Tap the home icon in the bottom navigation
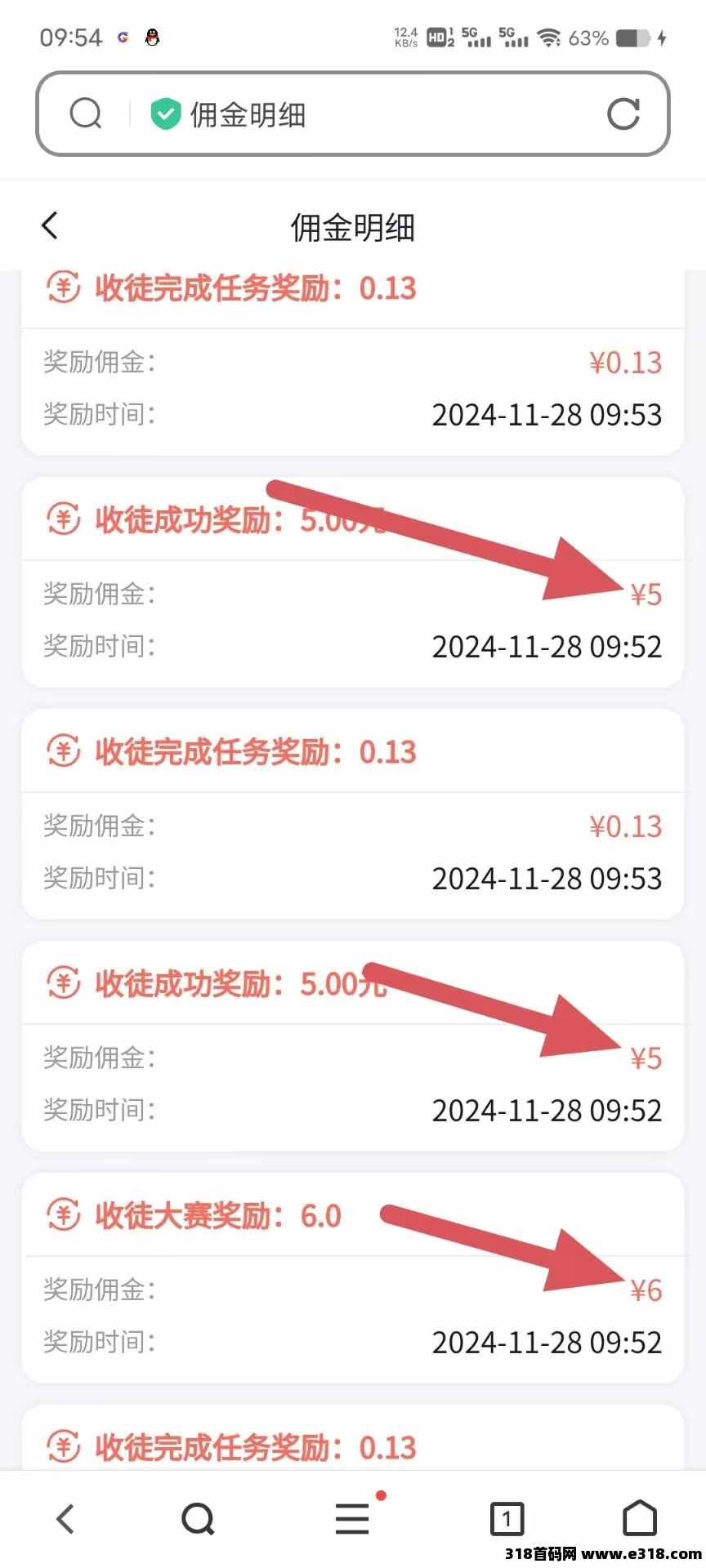 pyautogui.click(x=639, y=1518)
